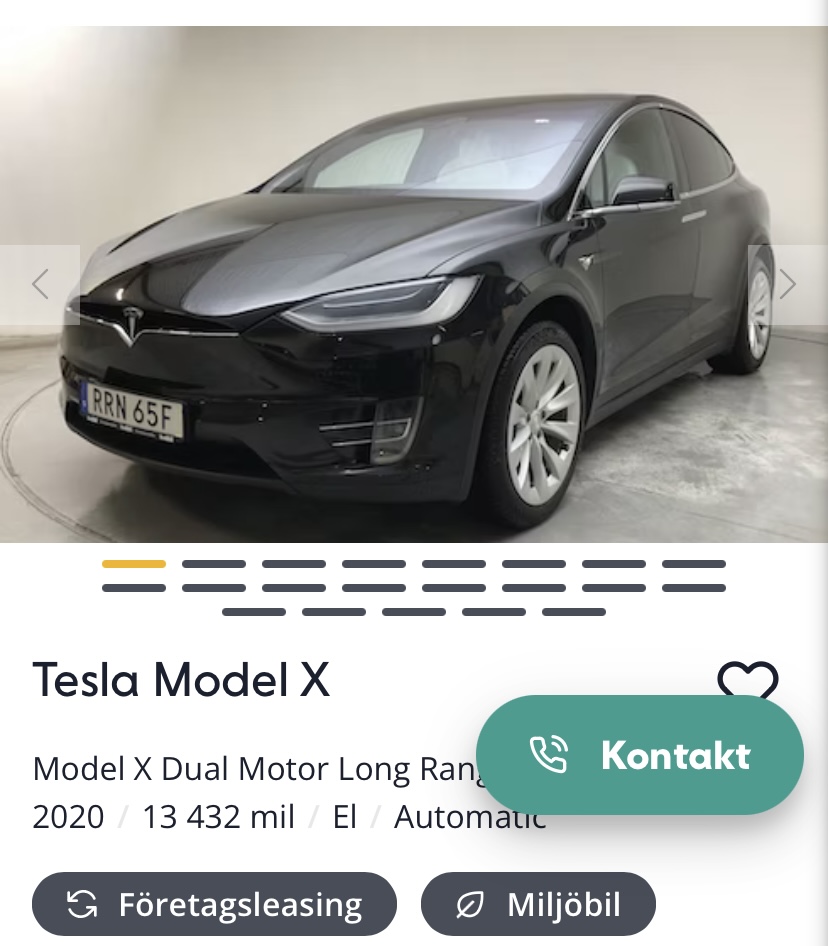Select the Miljöbil chip

538,904
